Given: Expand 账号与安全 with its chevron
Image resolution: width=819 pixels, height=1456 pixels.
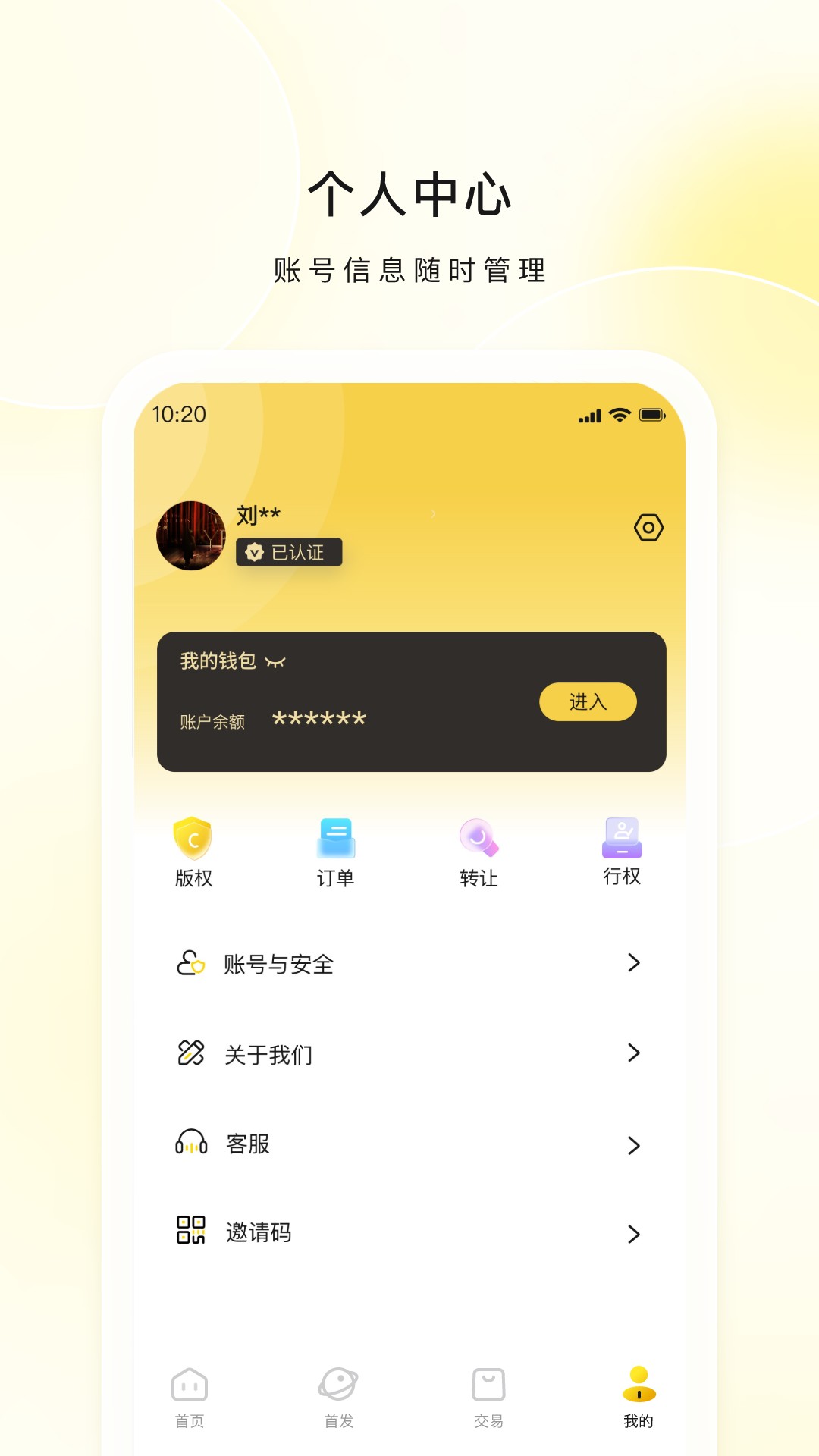Looking at the screenshot, I should pos(635,963).
